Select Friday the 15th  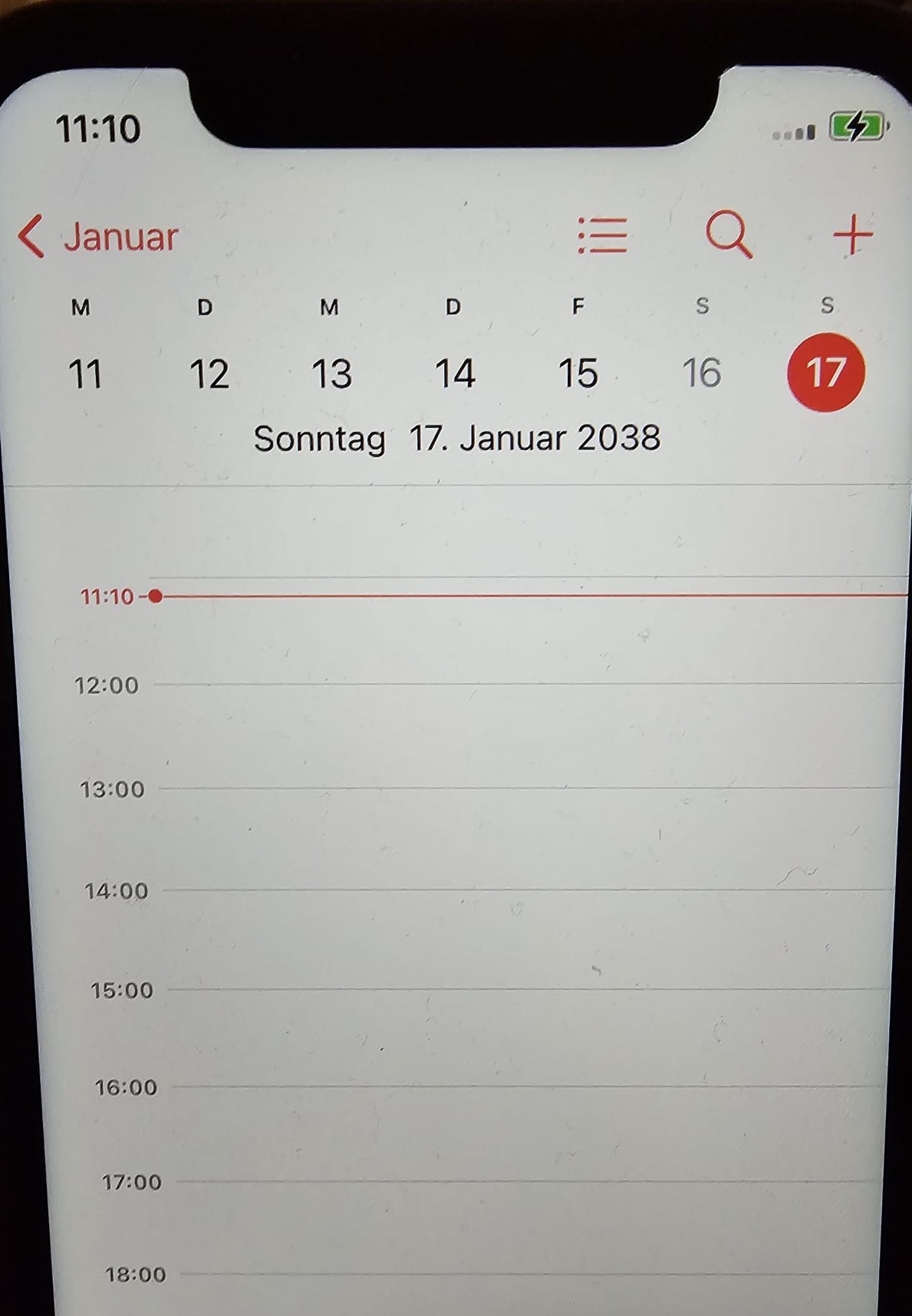click(x=578, y=373)
